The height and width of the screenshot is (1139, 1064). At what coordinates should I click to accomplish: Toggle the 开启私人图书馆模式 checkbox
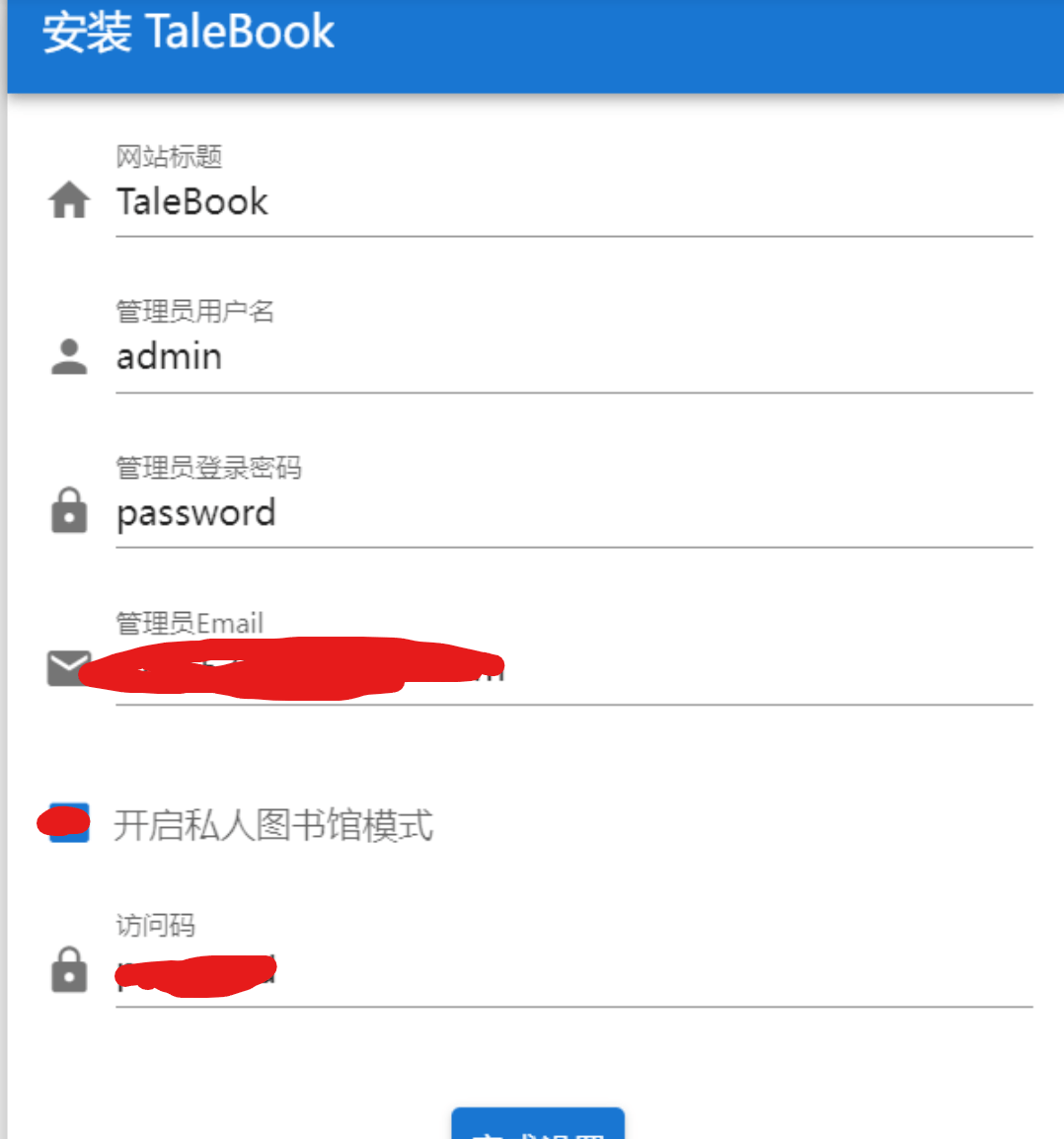pyautogui.click(x=69, y=822)
